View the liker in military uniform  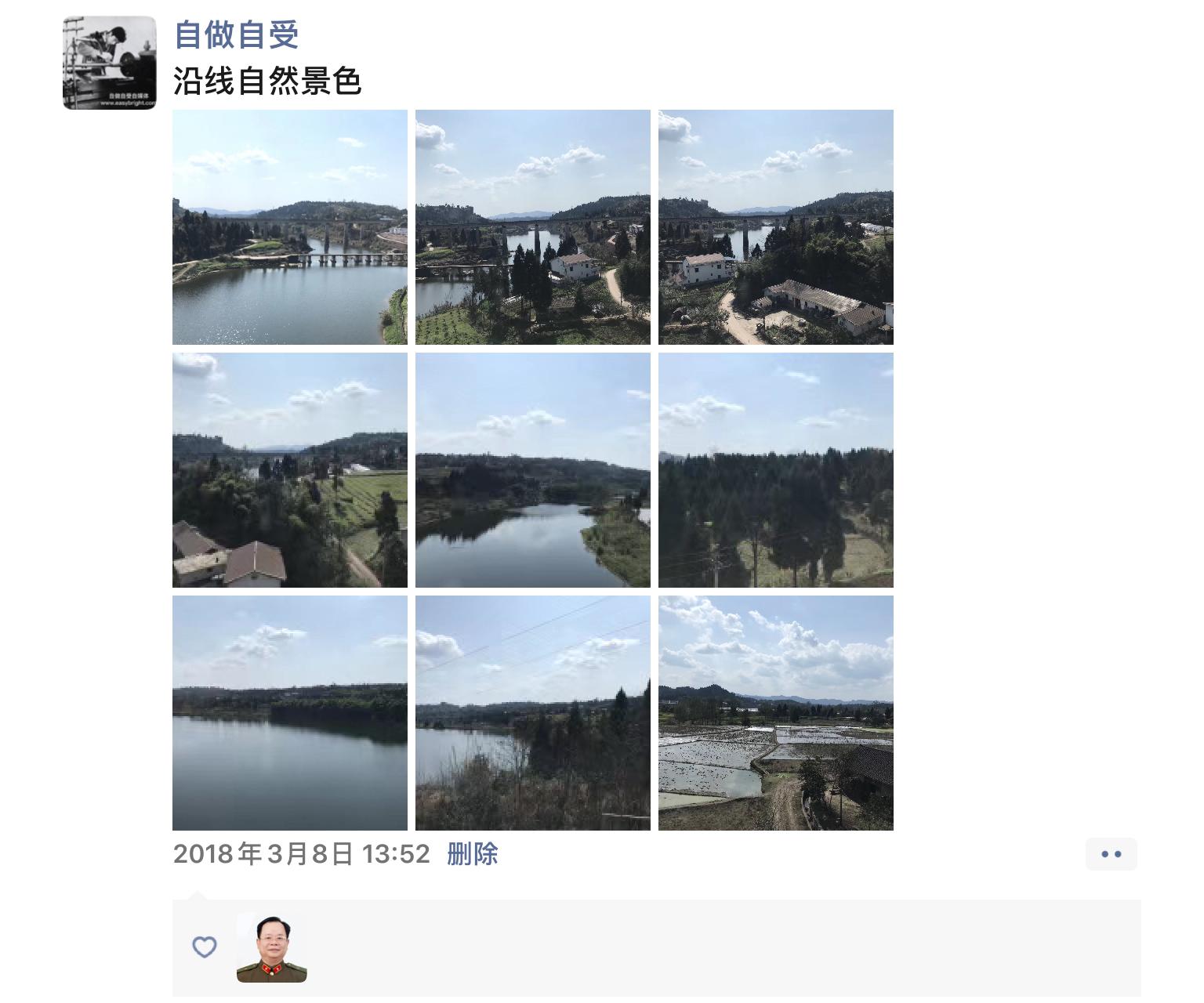point(271,947)
